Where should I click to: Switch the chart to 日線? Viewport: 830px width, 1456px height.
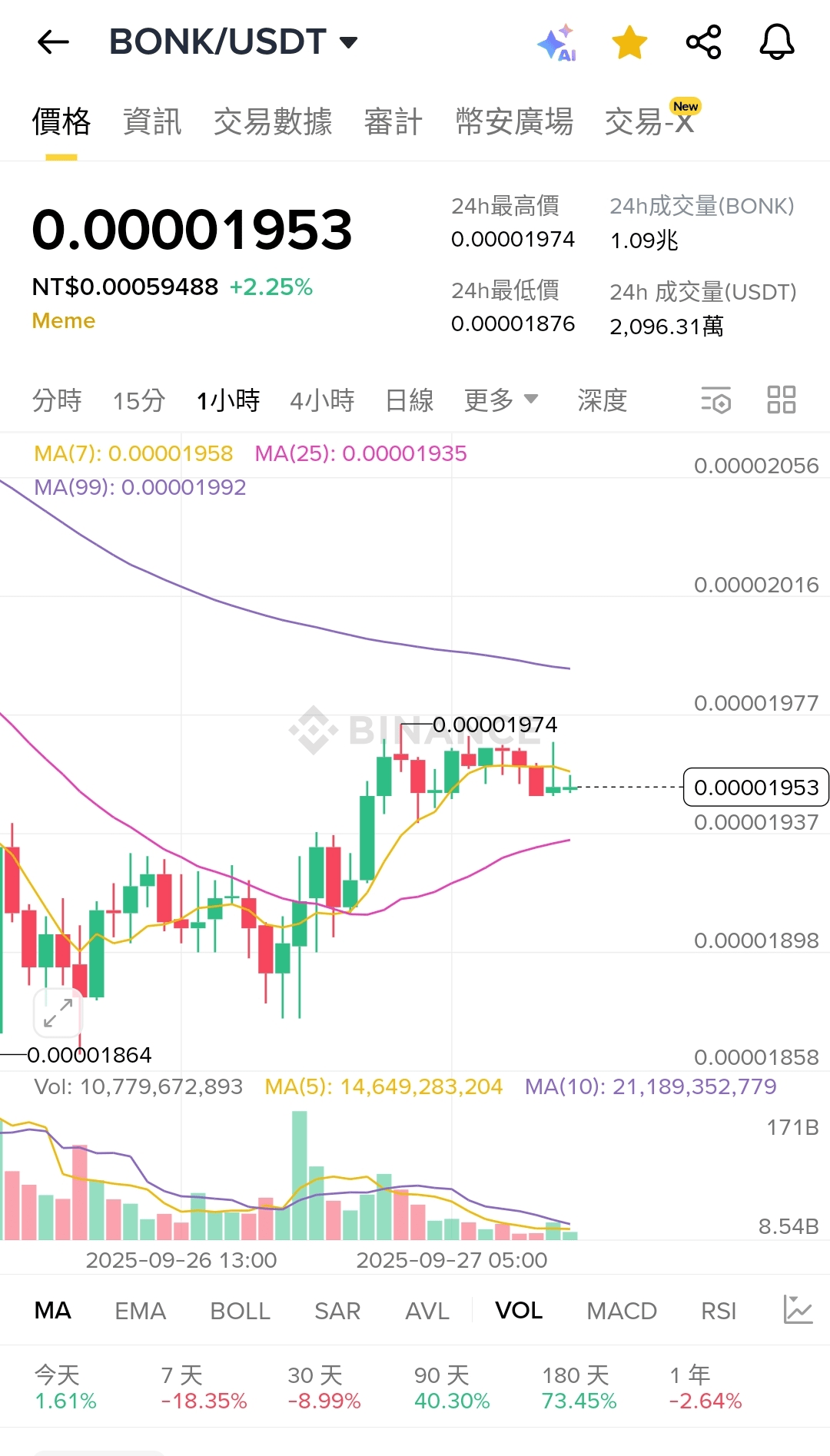click(x=410, y=400)
